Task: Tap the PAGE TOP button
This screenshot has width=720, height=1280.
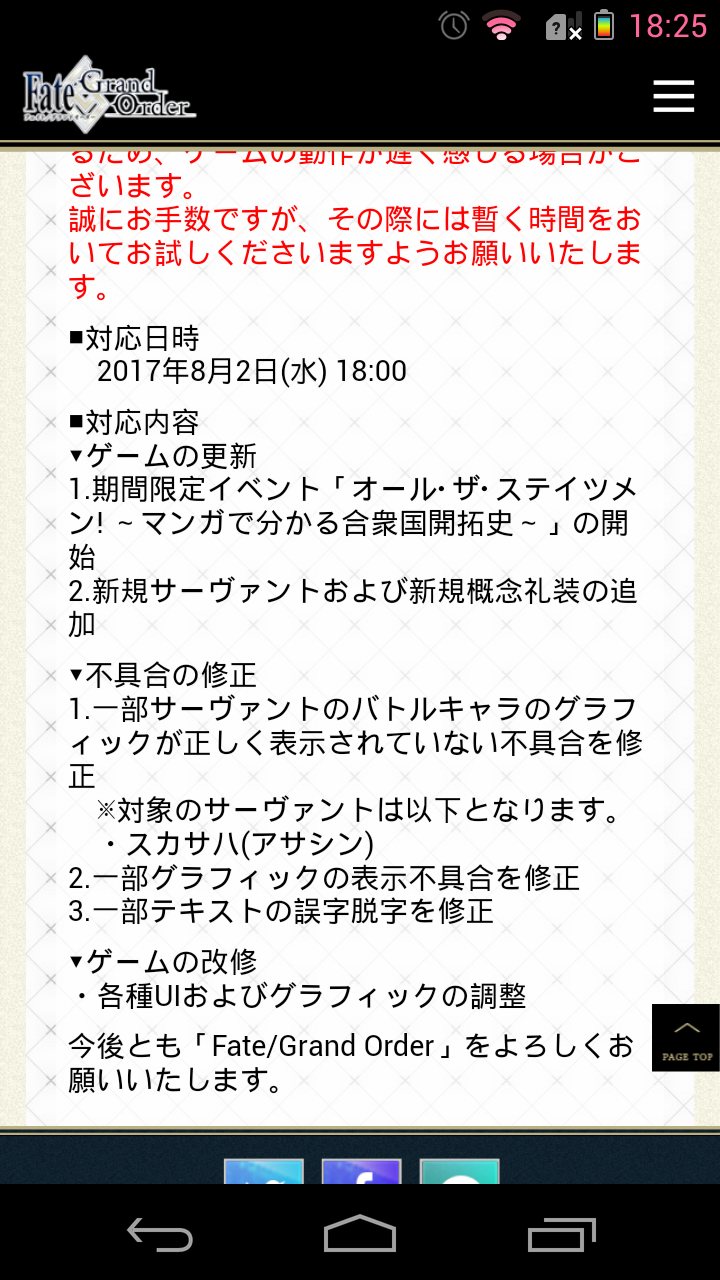Action: point(686,1038)
